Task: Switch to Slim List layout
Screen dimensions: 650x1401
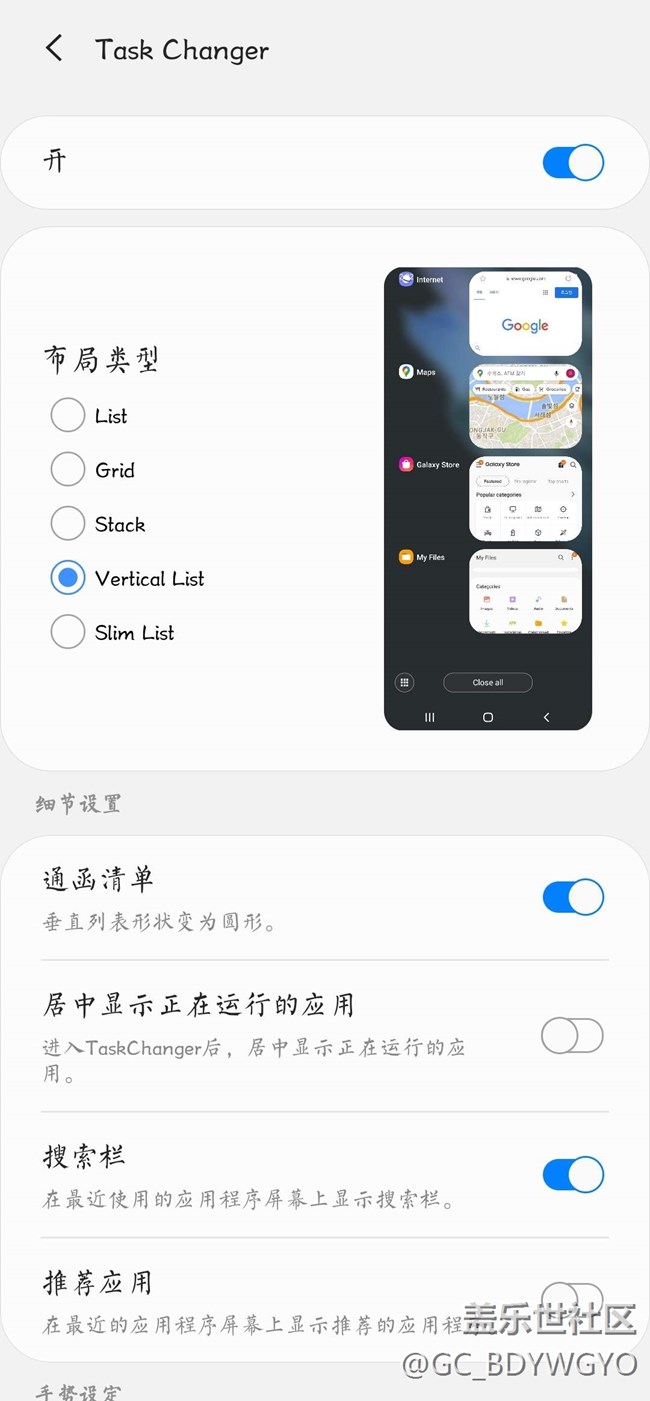Action: pyautogui.click(x=68, y=632)
